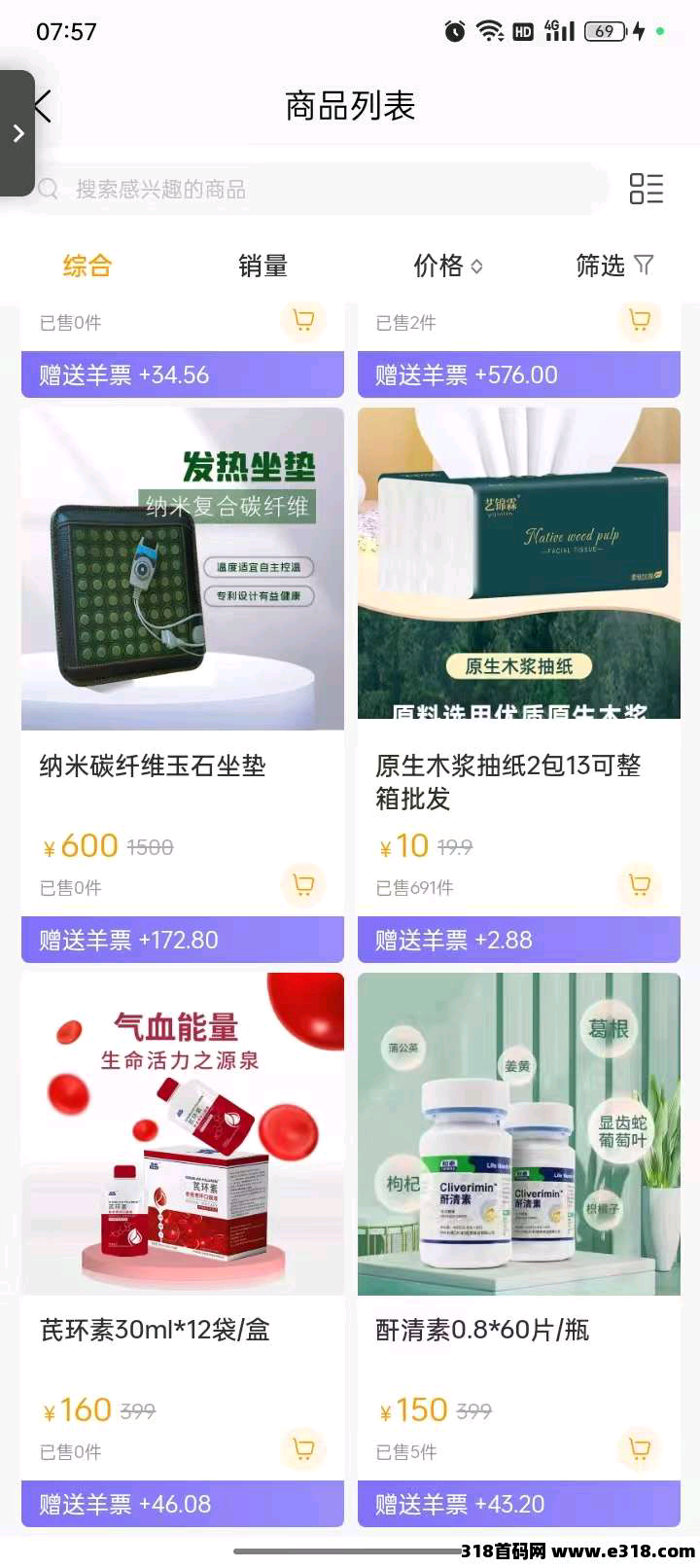This screenshot has width=700, height=1568.
Task: Add 酐清素 to the shopping cart
Action: 640,1448
